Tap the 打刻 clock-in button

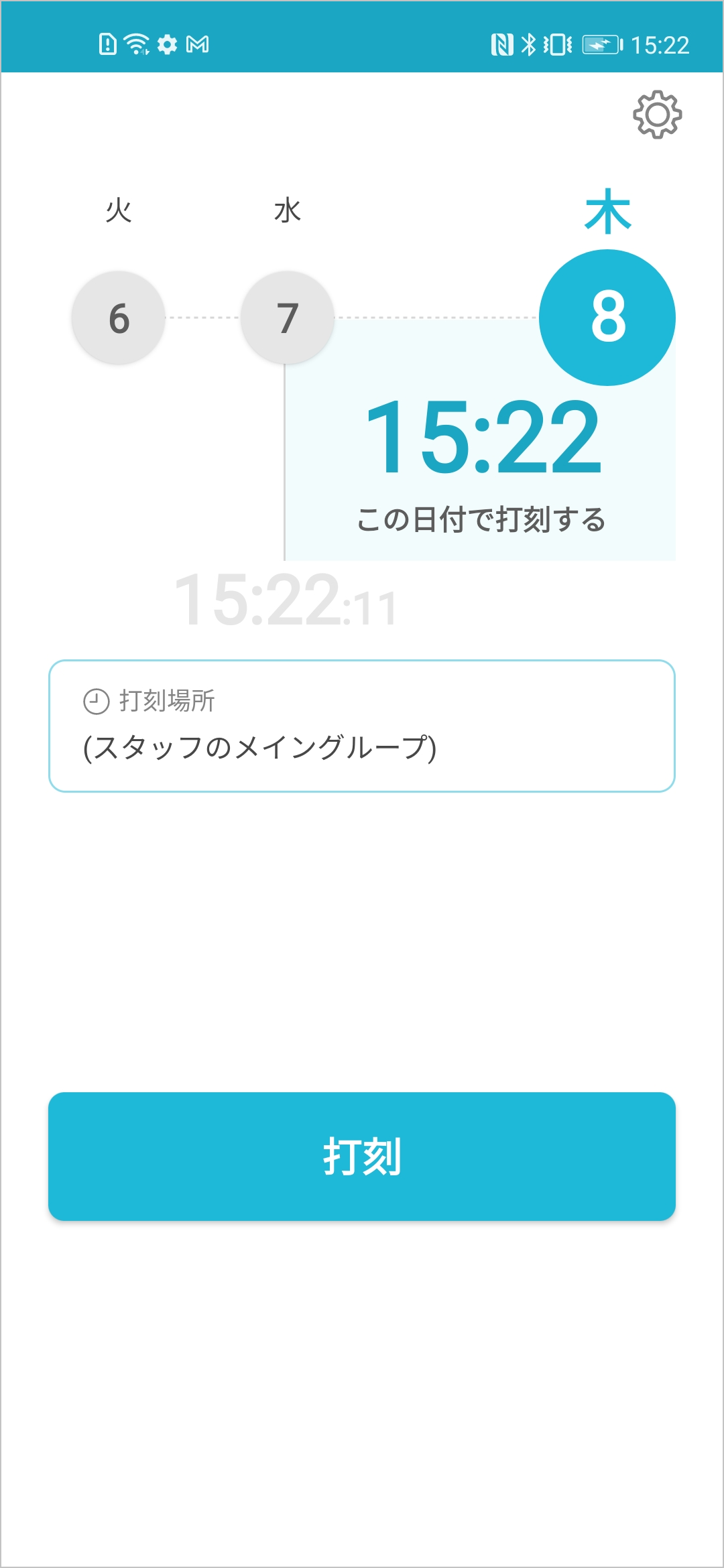pyautogui.click(x=362, y=1157)
